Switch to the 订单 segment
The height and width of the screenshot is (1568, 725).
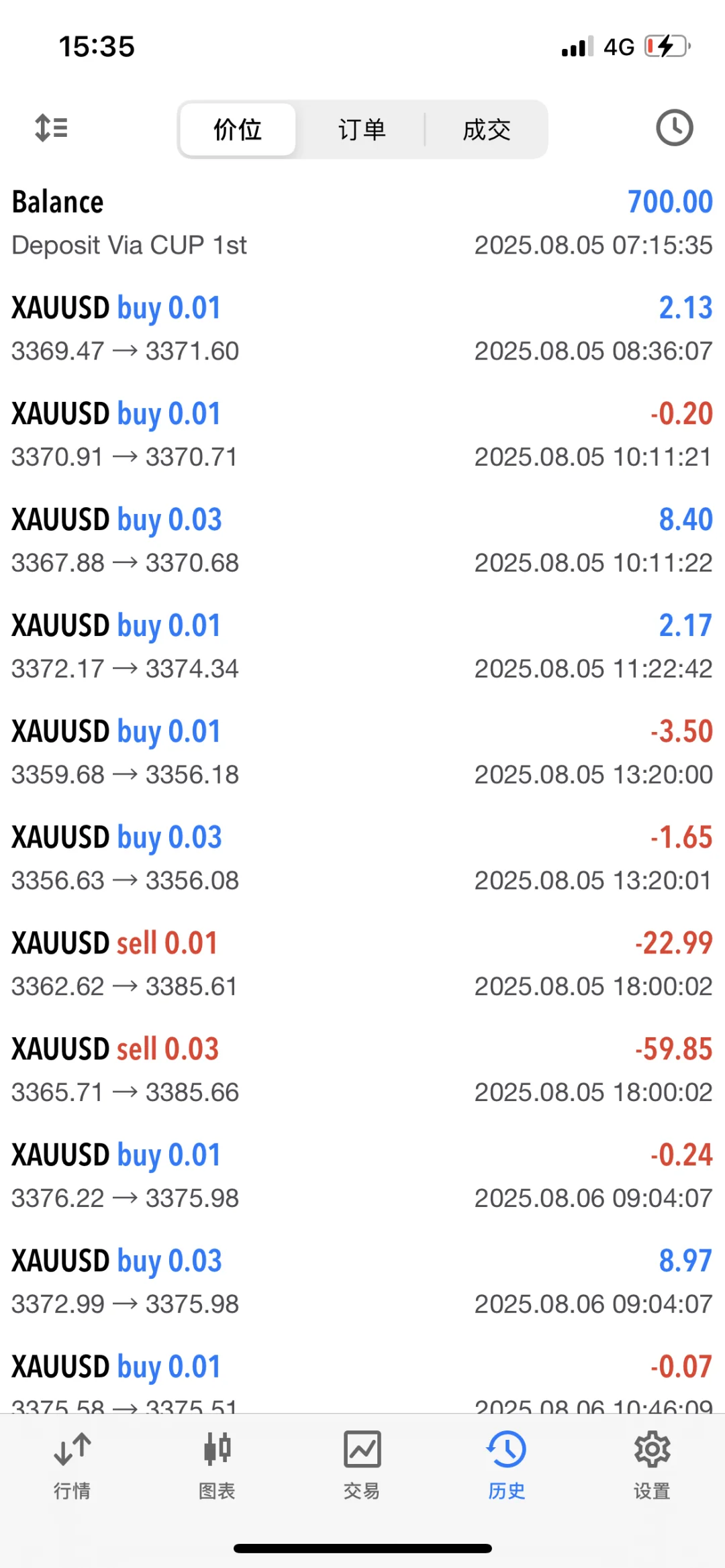362,129
